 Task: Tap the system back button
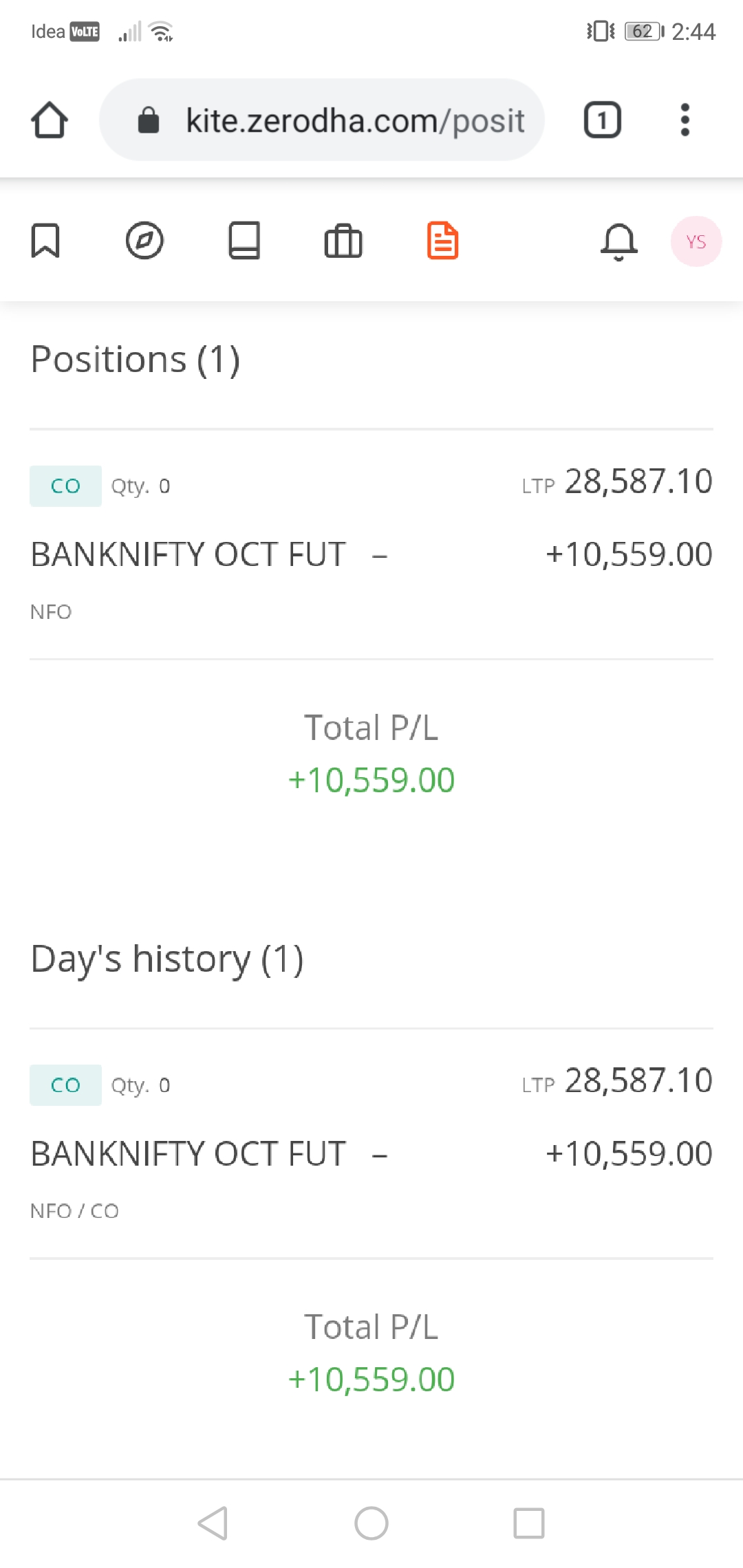(x=213, y=1523)
